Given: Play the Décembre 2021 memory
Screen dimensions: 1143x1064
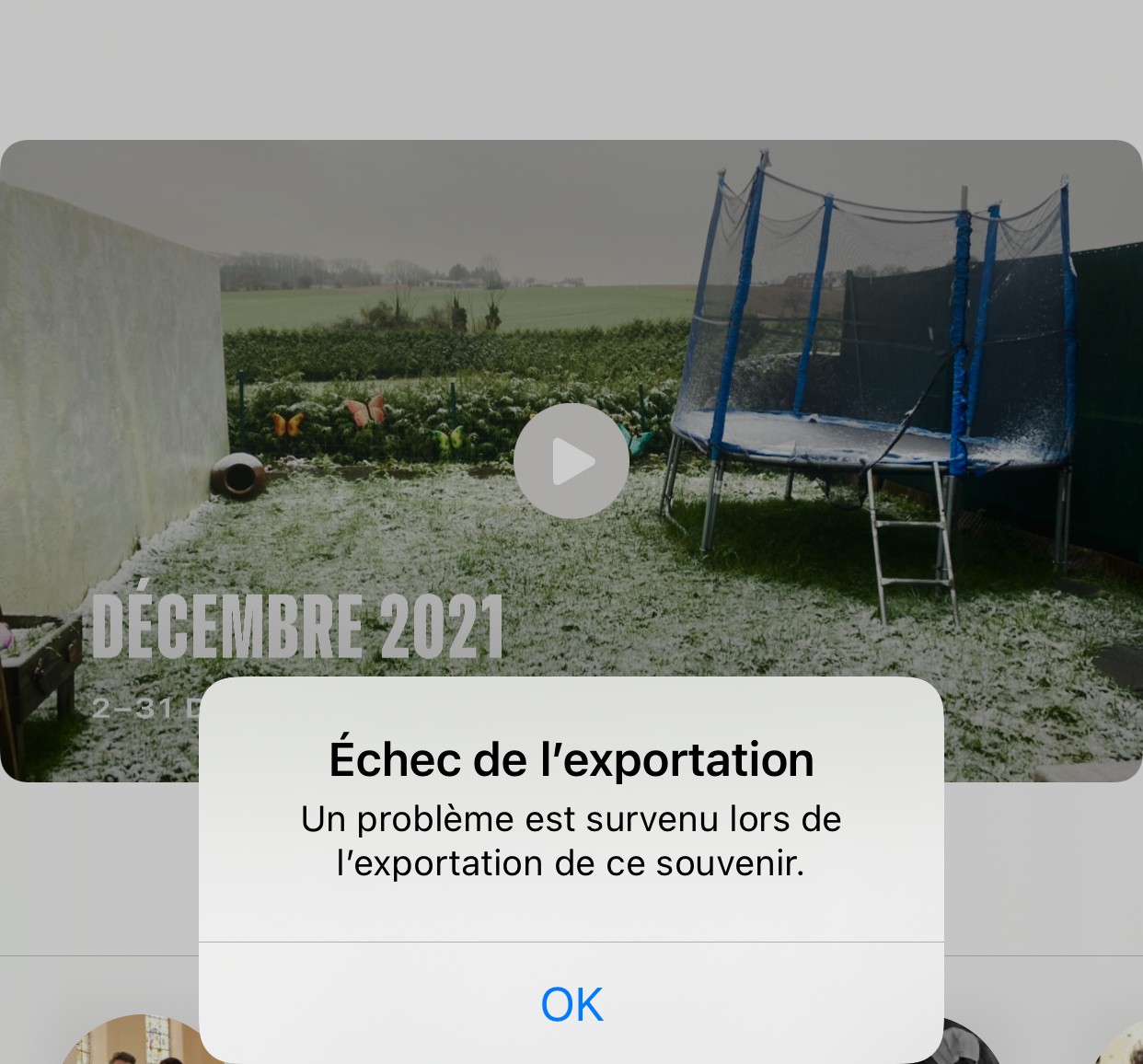Looking at the screenshot, I should coord(571,460).
